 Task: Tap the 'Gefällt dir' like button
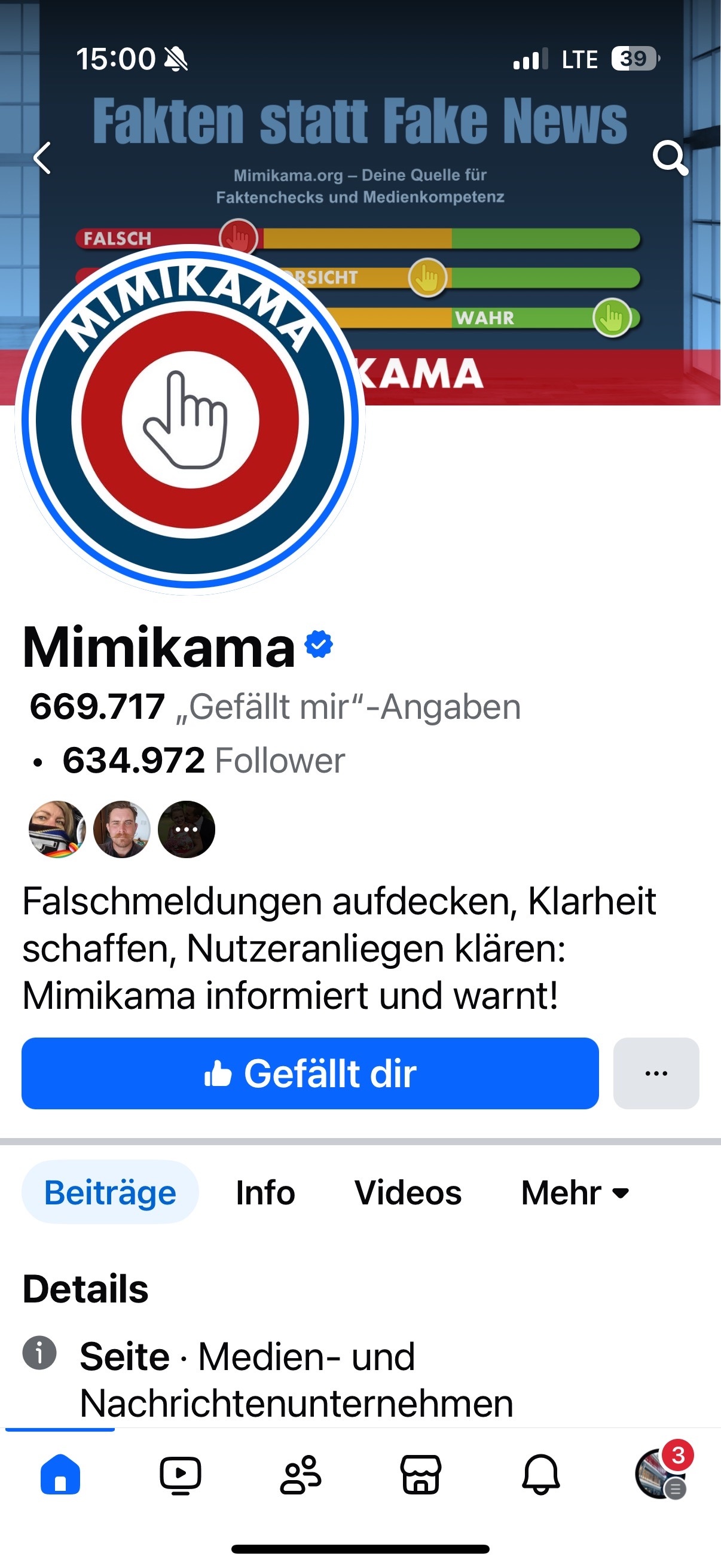(x=310, y=1073)
